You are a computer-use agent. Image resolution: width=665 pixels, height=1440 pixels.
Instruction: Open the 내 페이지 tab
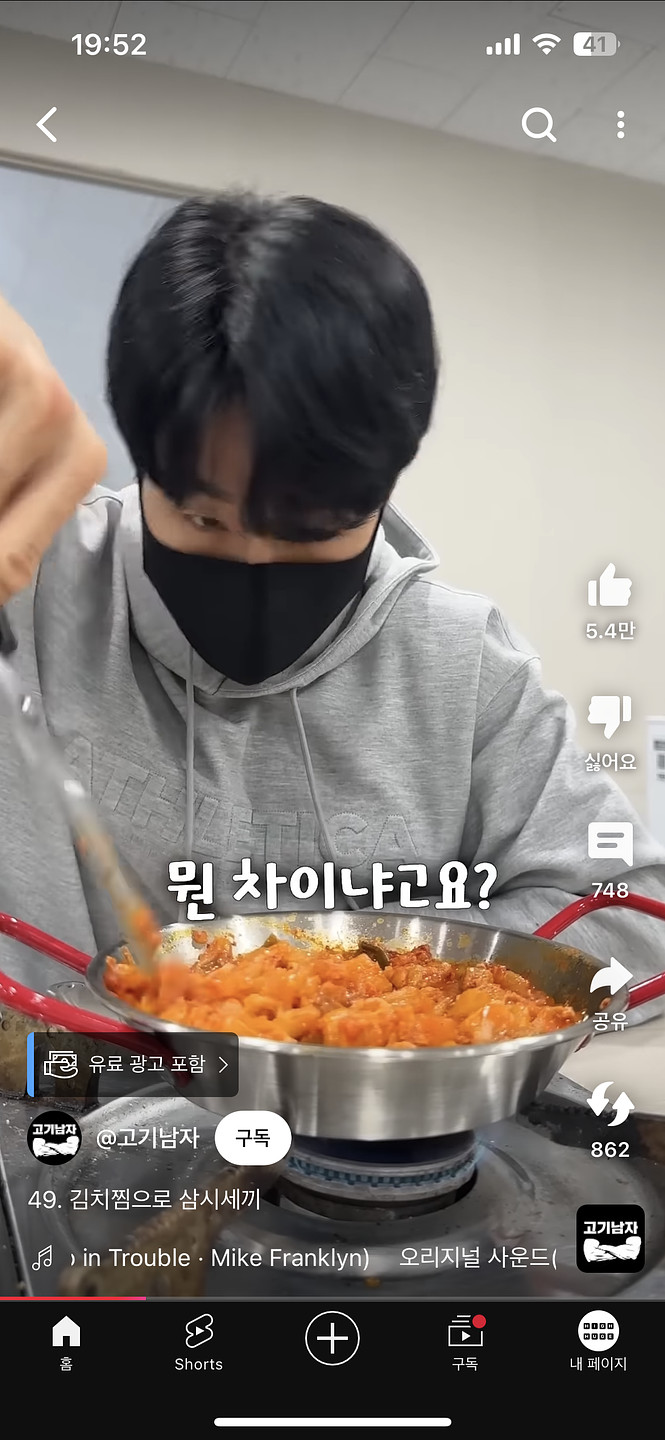coord(598,1341)
